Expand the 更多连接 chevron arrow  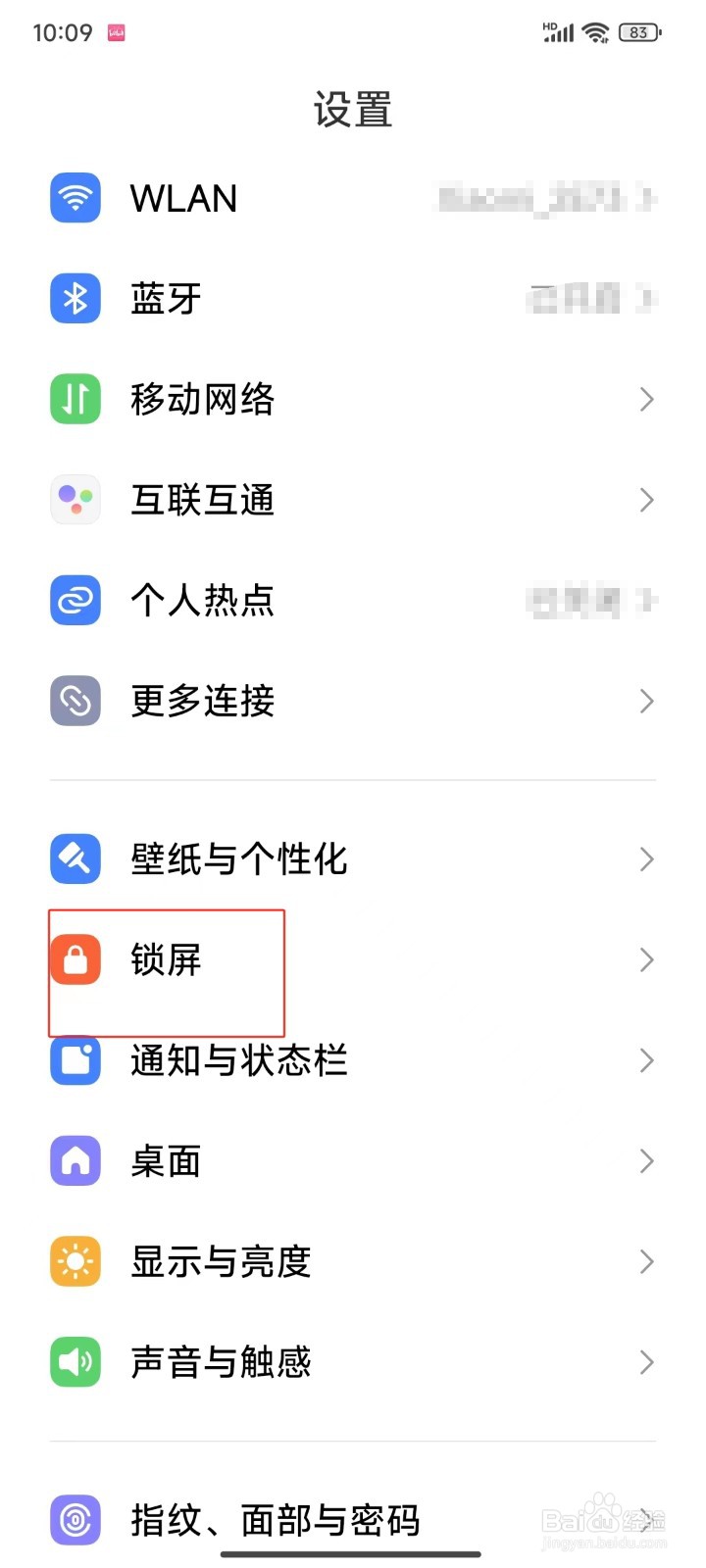(645, 701)
